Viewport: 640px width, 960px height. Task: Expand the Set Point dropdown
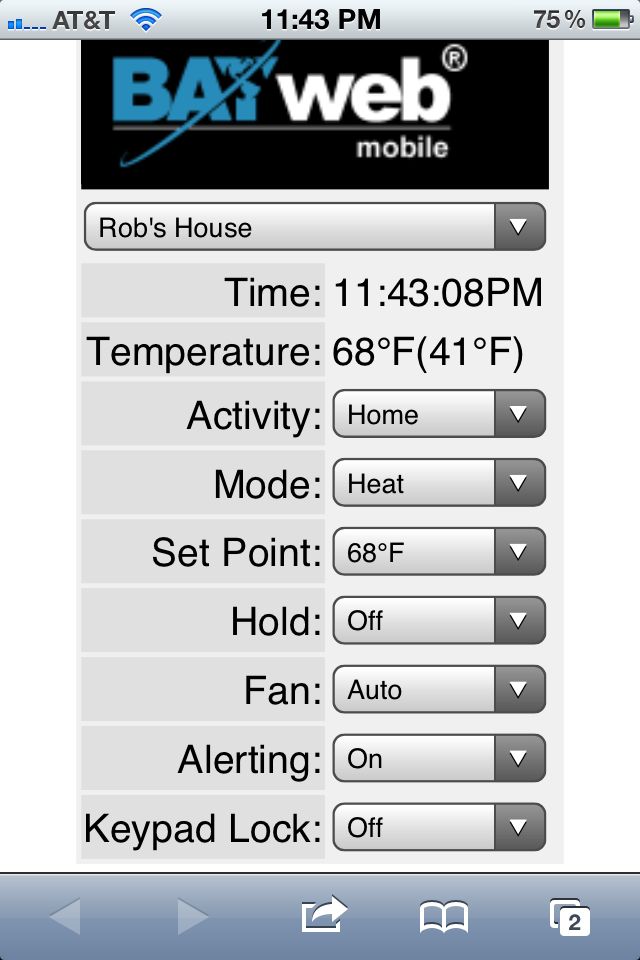439,553
